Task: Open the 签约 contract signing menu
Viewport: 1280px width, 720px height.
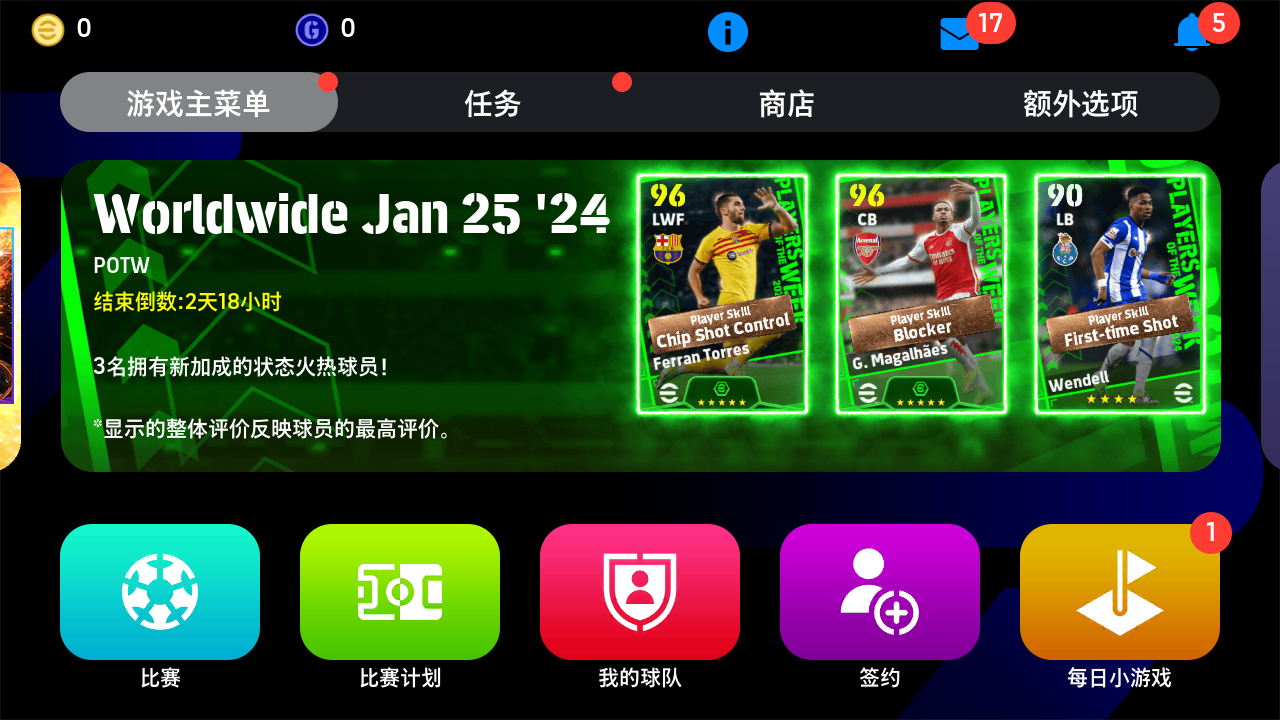Action: [x=880, y=592]
